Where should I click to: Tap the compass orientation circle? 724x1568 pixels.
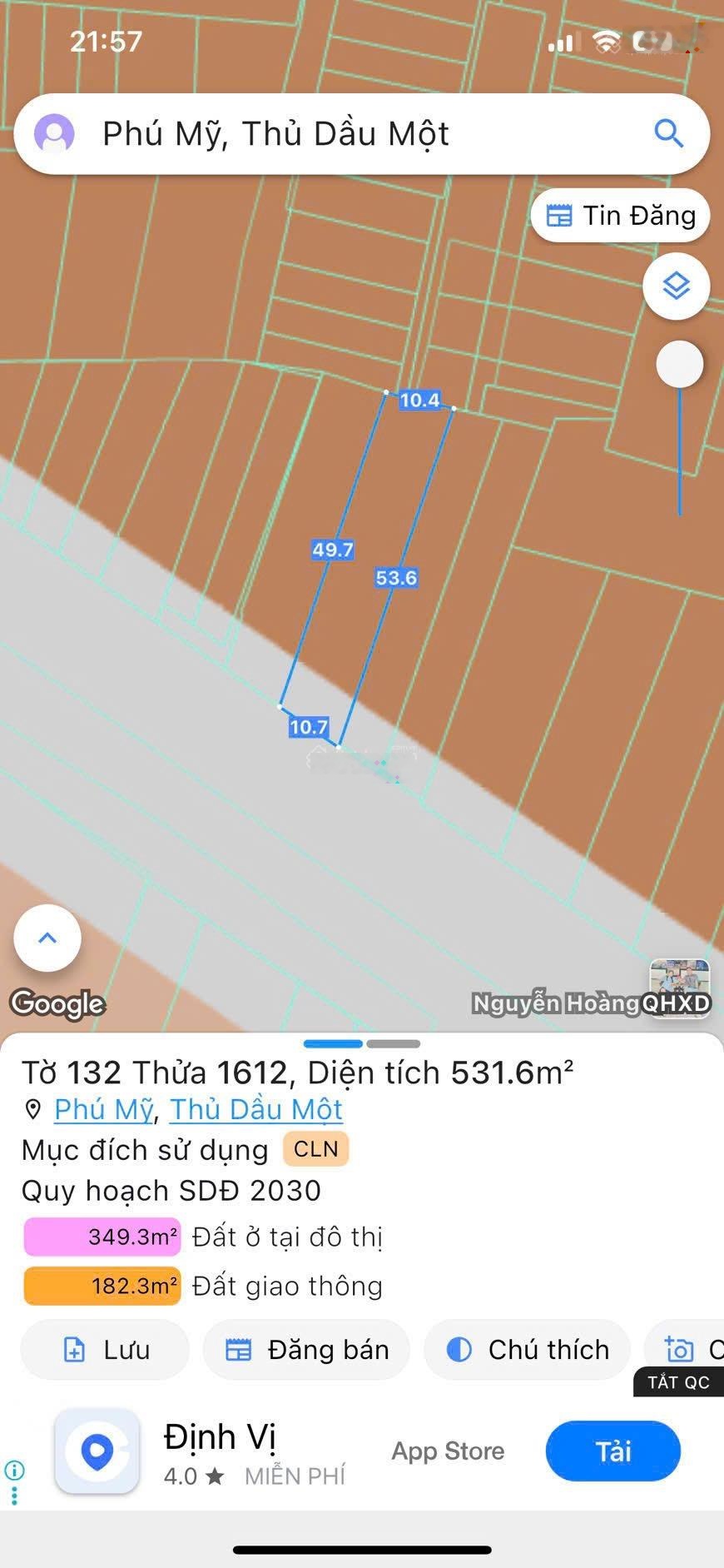[680, 364]
